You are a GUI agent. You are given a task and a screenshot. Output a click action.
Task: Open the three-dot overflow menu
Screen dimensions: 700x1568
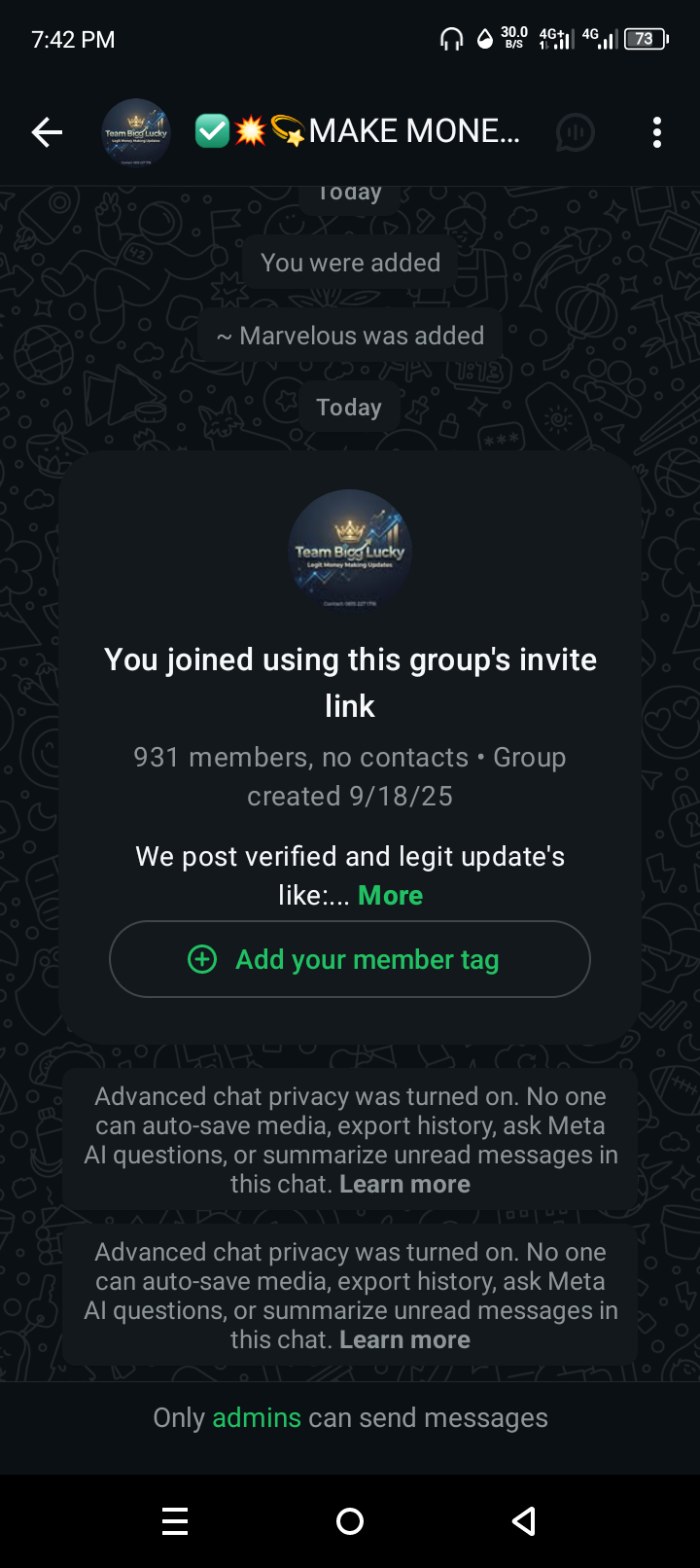(657, 132)
